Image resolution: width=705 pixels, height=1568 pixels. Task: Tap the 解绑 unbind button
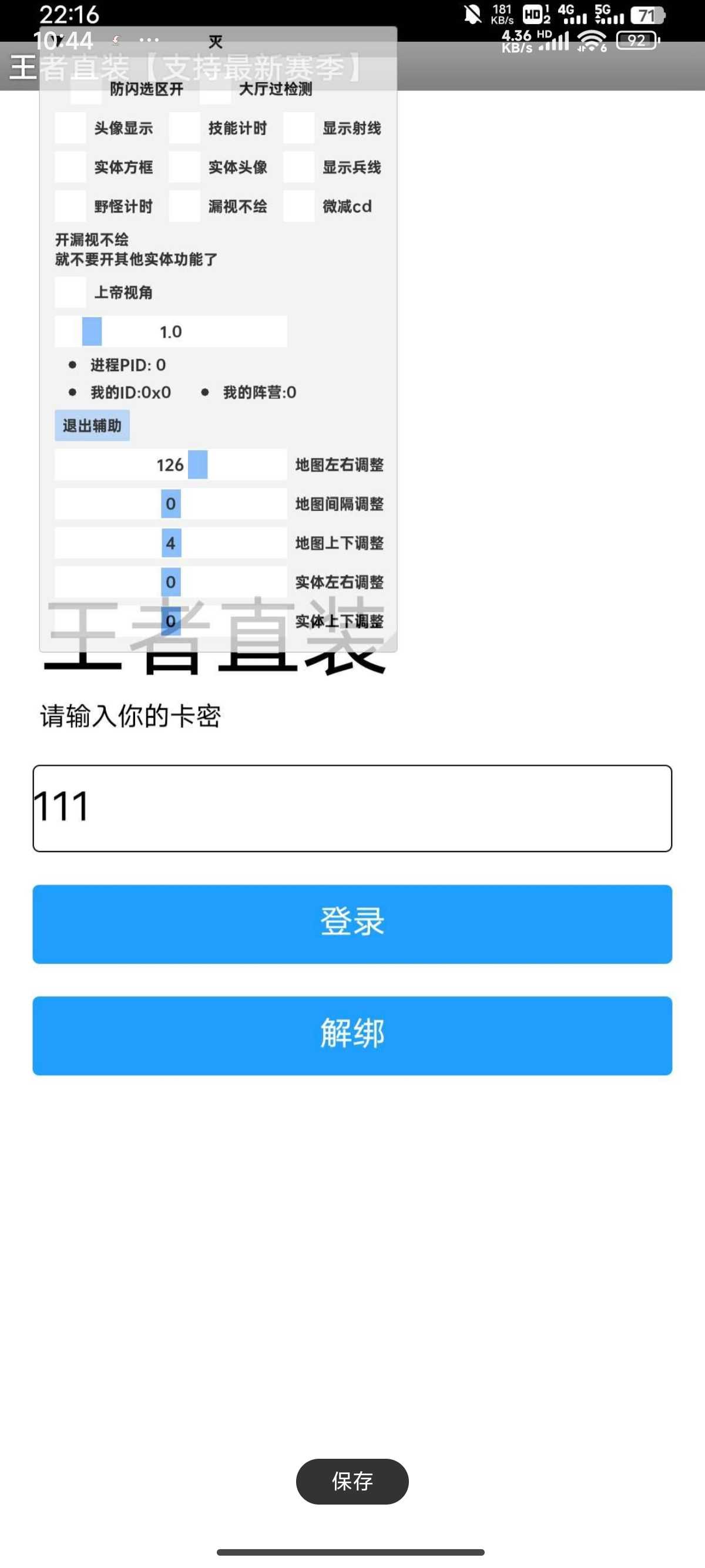[352, 1035]
